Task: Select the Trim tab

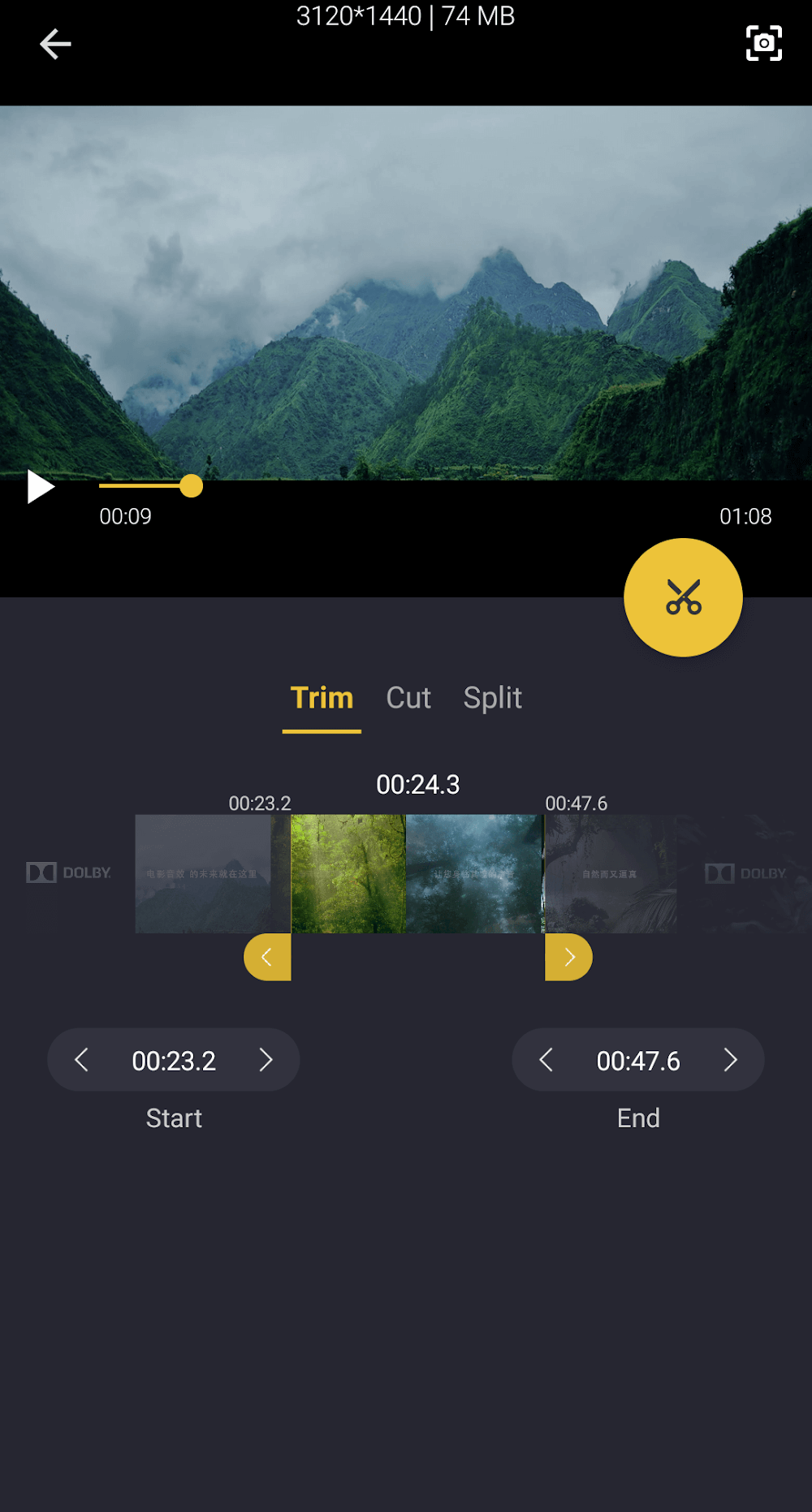Action: click(322, 698)
